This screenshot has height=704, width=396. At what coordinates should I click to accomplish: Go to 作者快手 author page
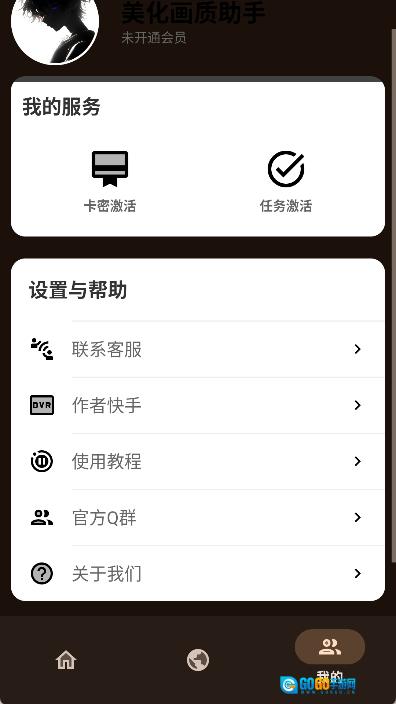click(x=198, y=405)
